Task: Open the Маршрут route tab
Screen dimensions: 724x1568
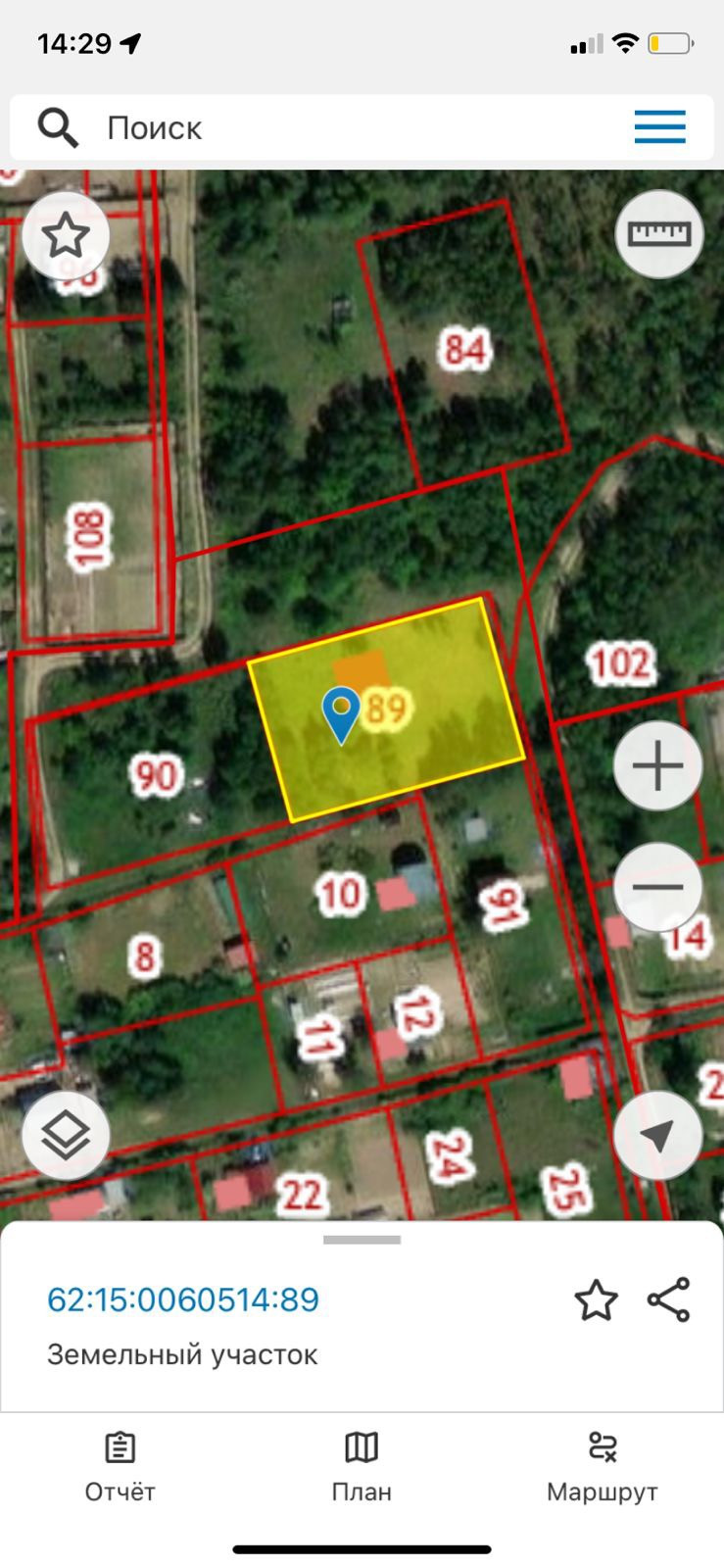Action: click(x=602, y=1467)
